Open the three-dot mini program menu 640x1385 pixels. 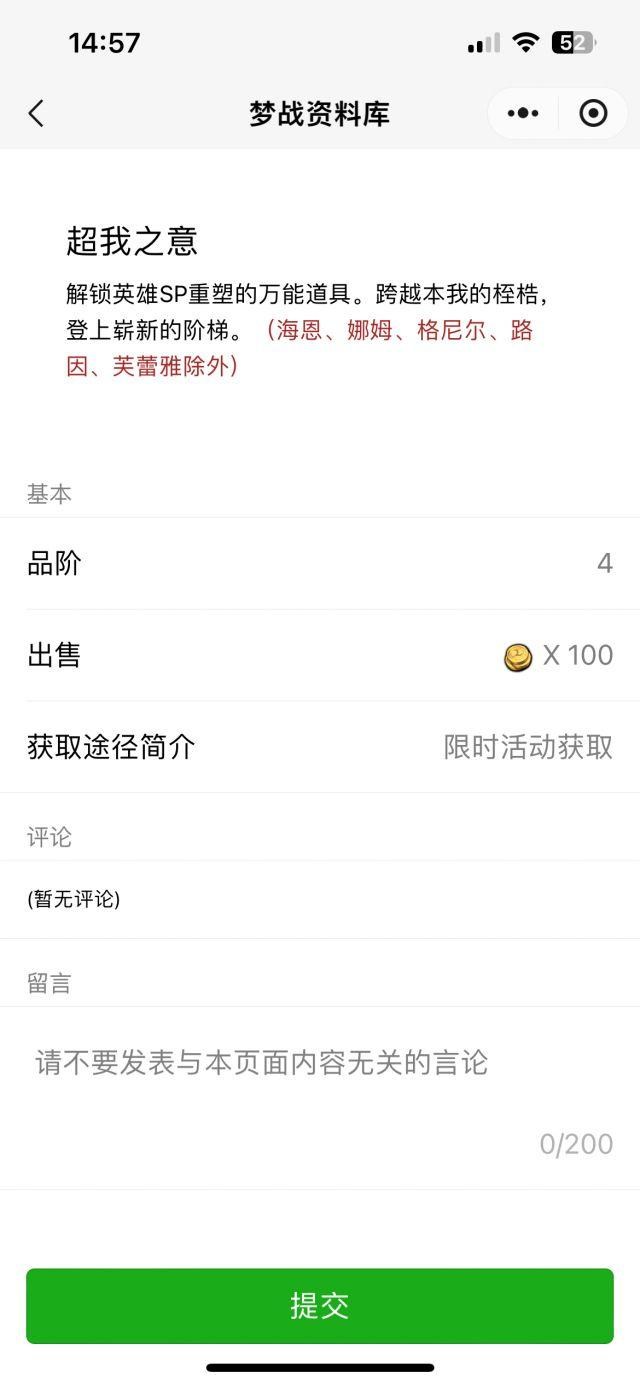coord(523,114)
